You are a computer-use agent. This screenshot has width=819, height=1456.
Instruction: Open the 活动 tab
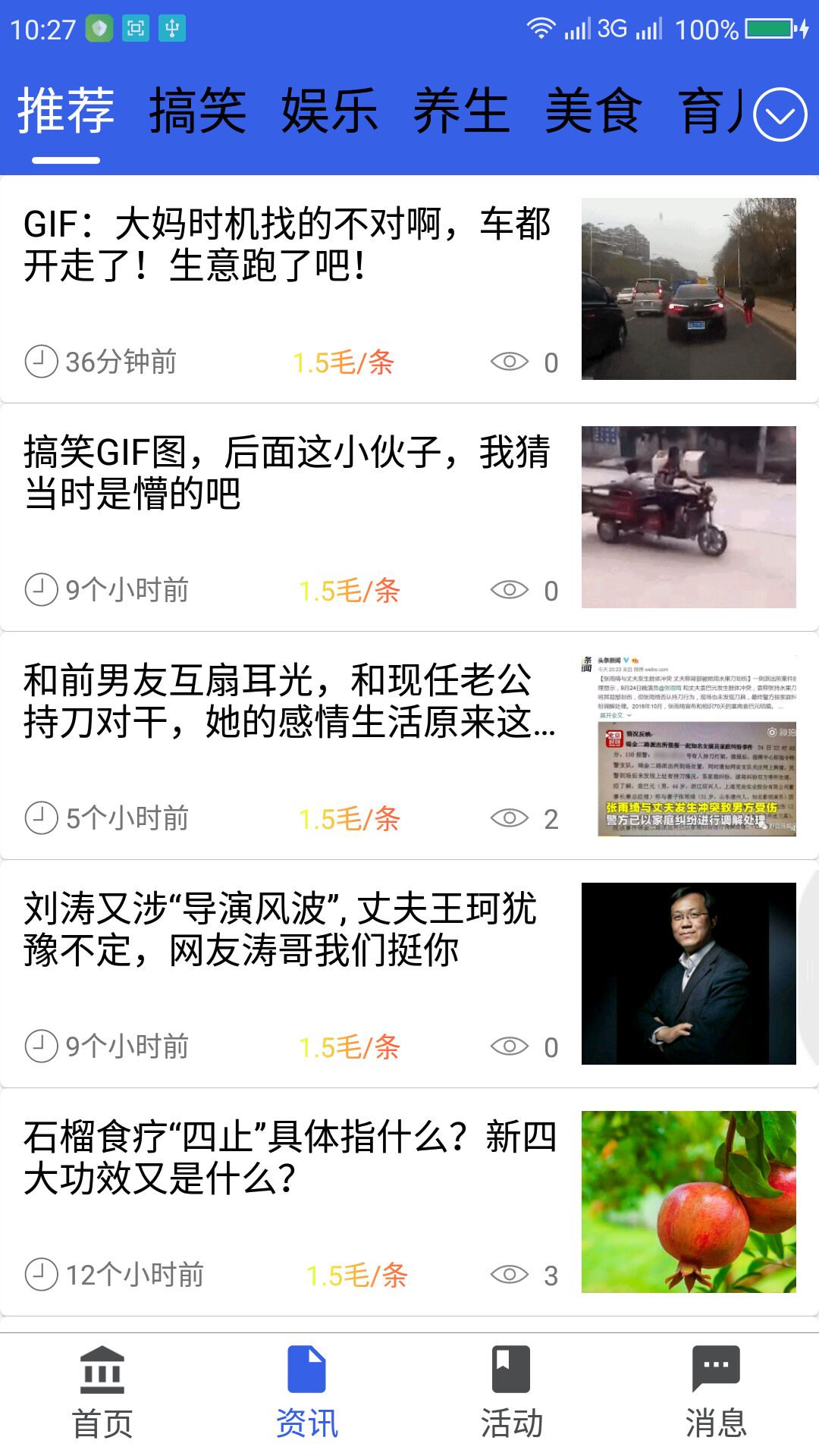pyautogui.click(x=512, y=1392)
